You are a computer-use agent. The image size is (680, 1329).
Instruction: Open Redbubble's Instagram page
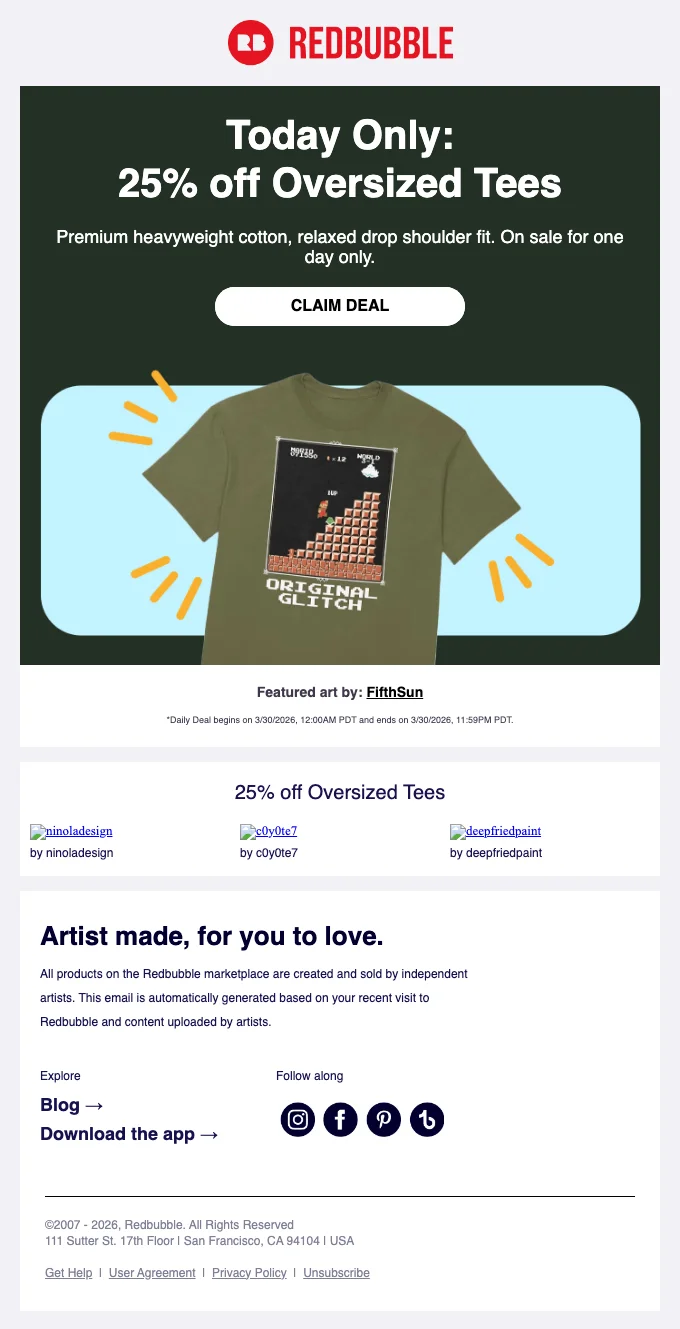(297, 1120)
